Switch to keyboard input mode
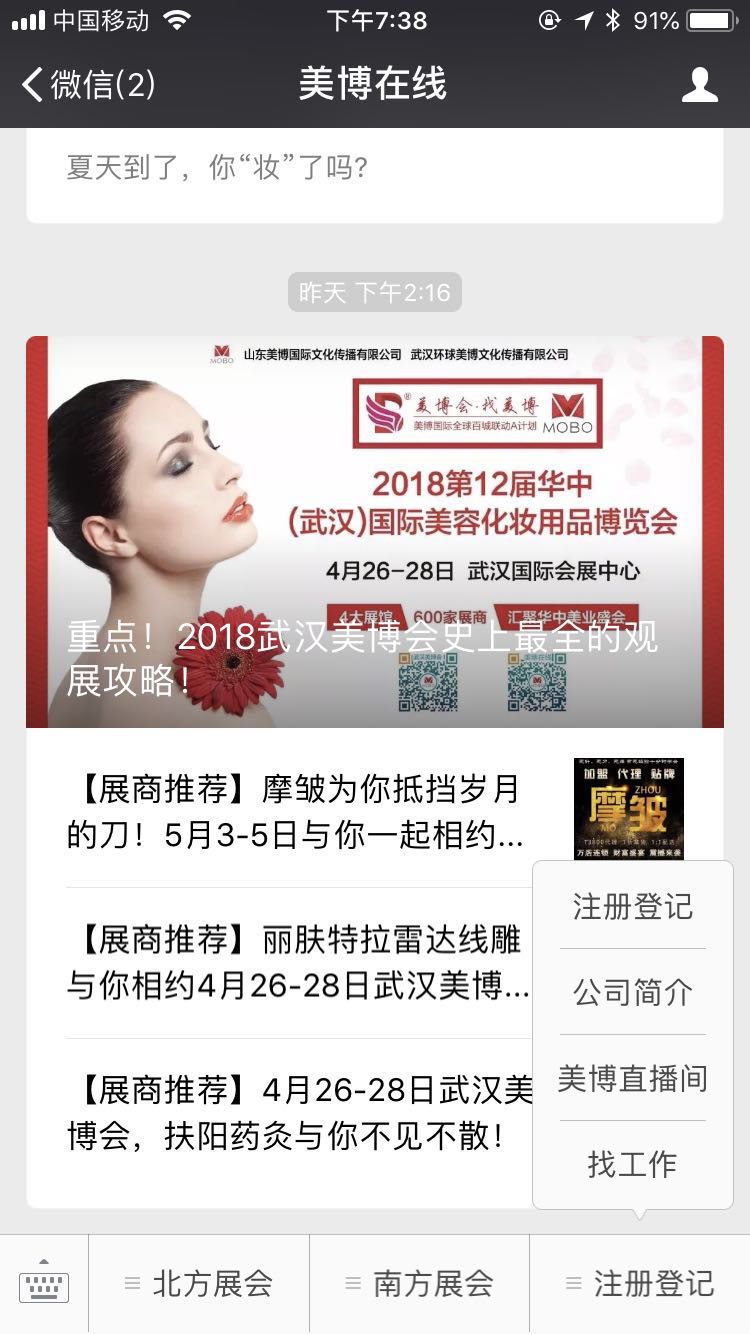This screenshot has height=1334, width=750. [44, 1284]
